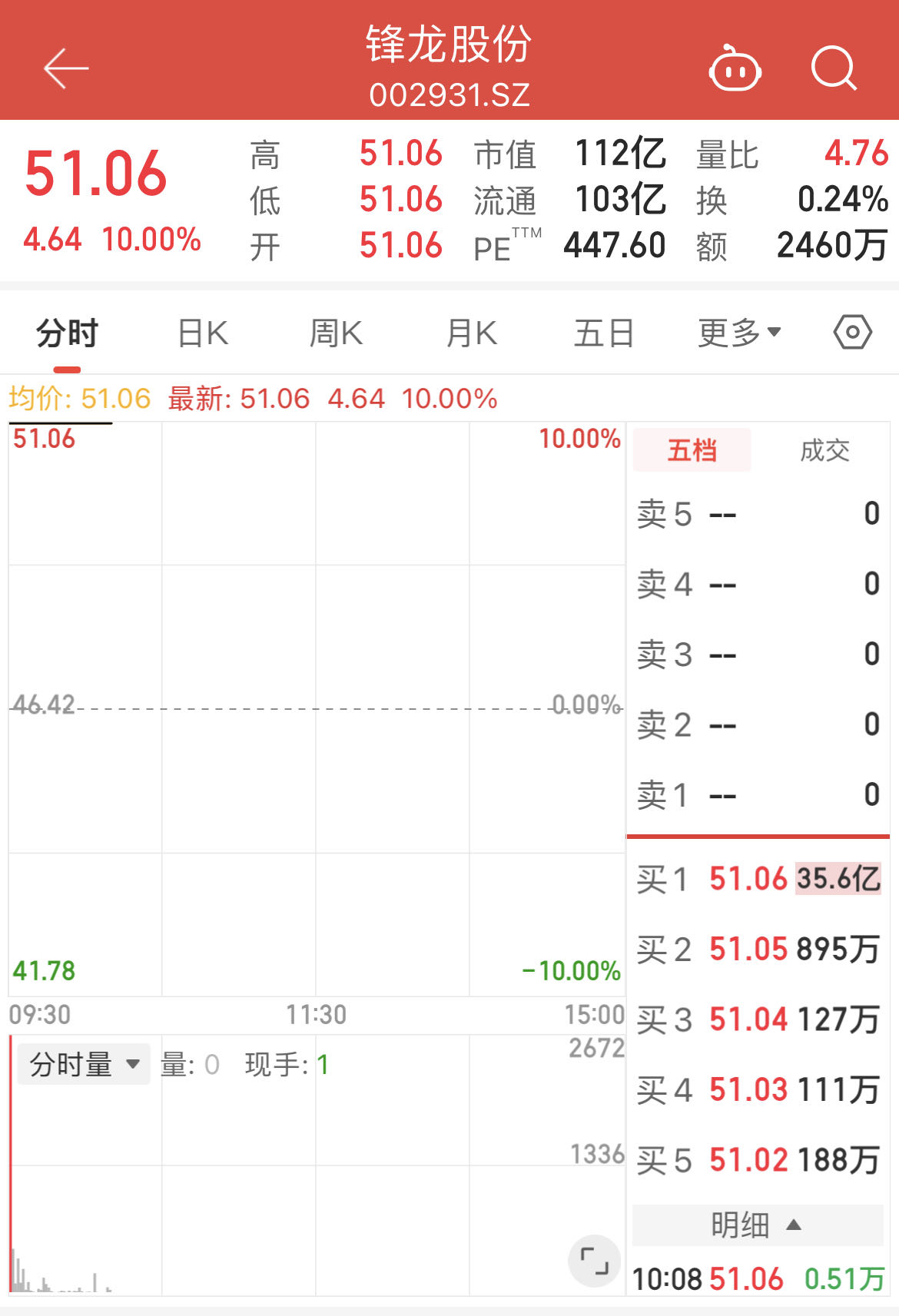Switch to the 月K tab
Viewport: 899px width, 1316px height.
coord(470,331)
